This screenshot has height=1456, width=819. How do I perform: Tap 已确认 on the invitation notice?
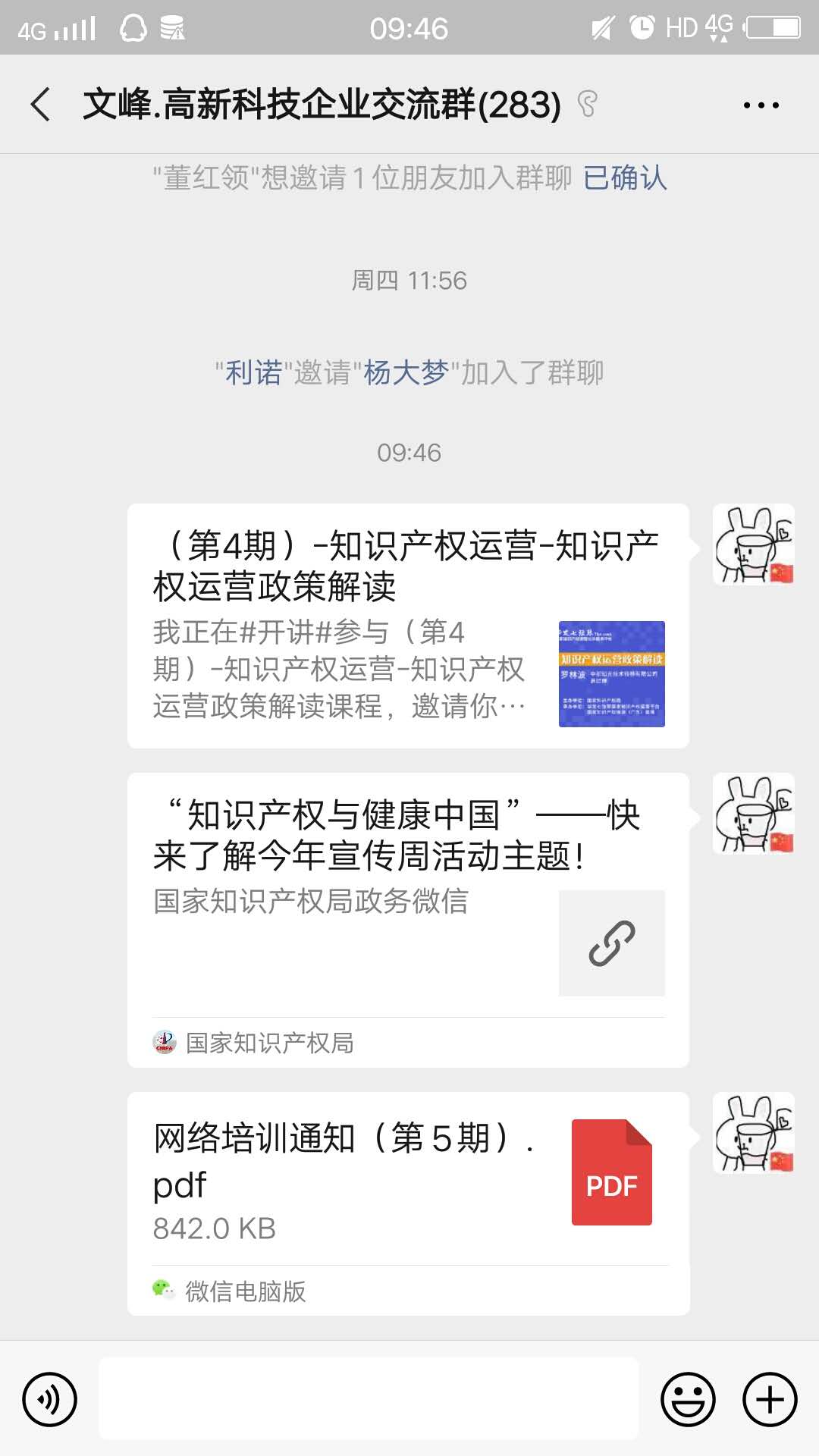tap(626, 180)
